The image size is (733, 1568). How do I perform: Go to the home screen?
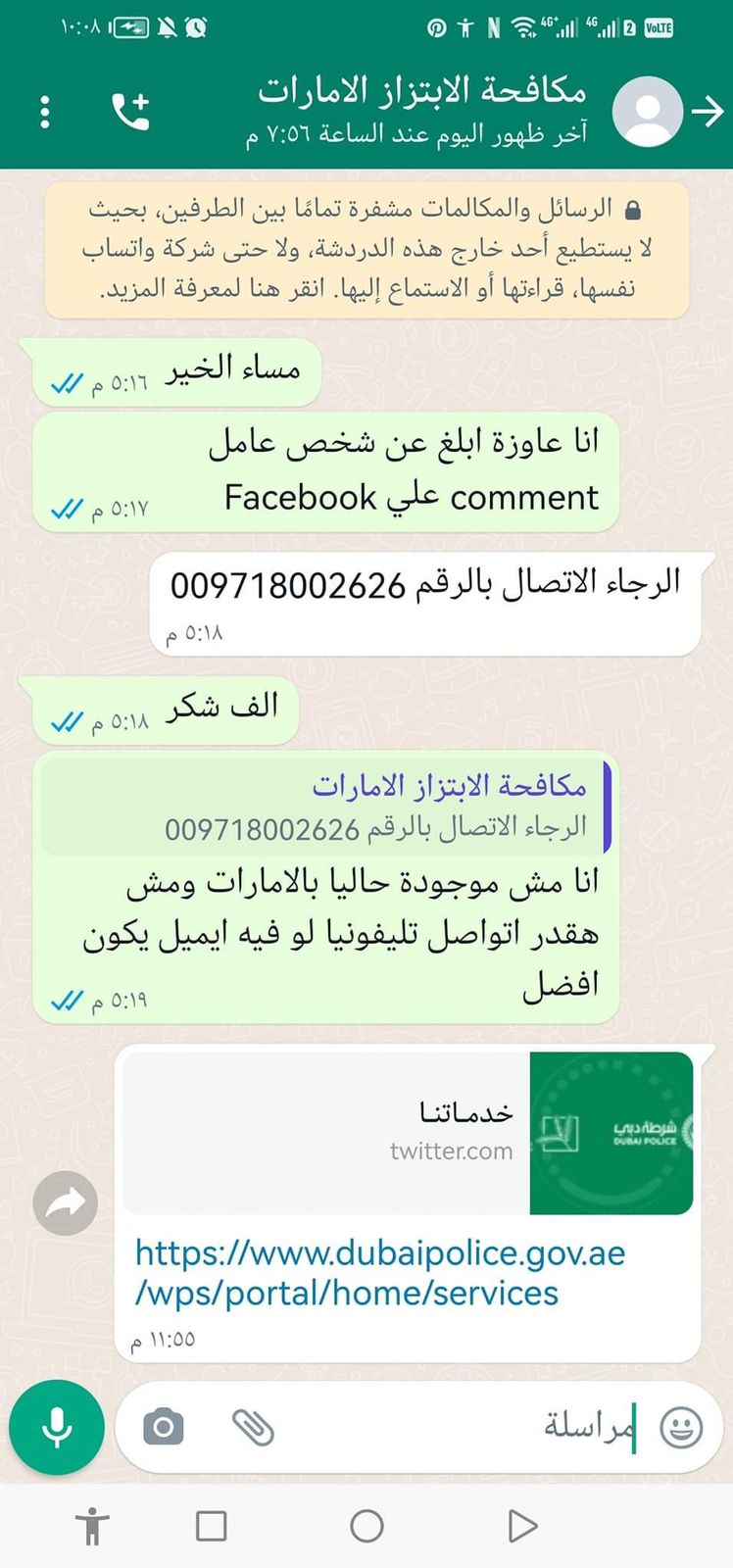tap(366, 1526)
